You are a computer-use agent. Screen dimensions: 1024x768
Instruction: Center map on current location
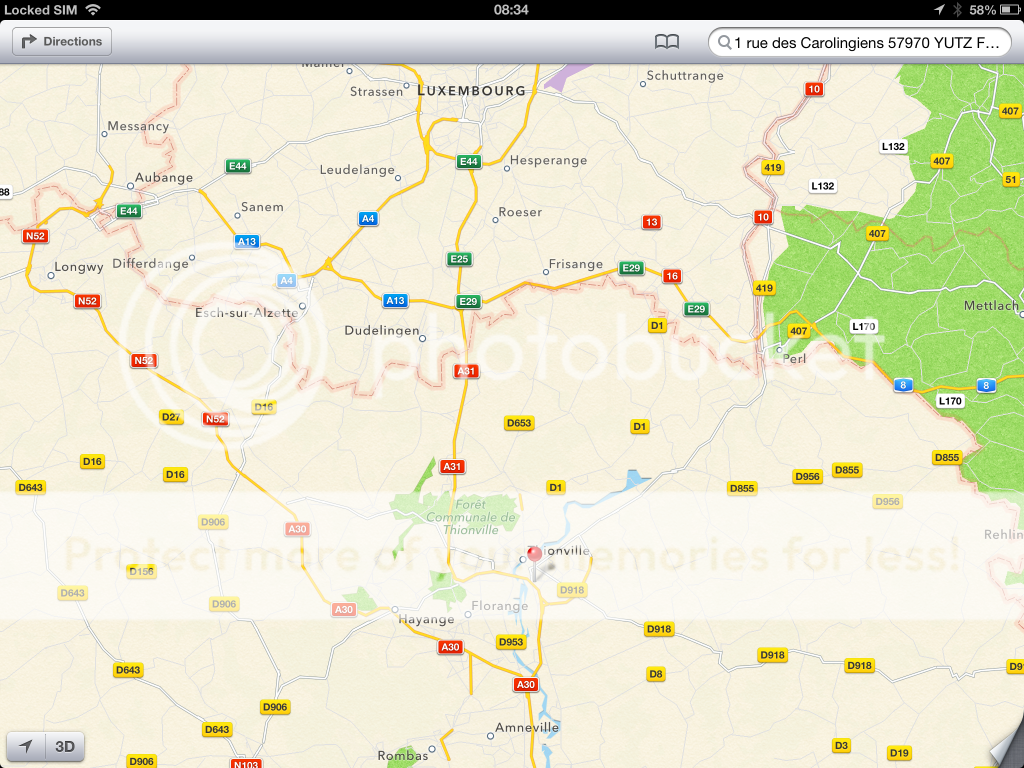coord(26,746)
